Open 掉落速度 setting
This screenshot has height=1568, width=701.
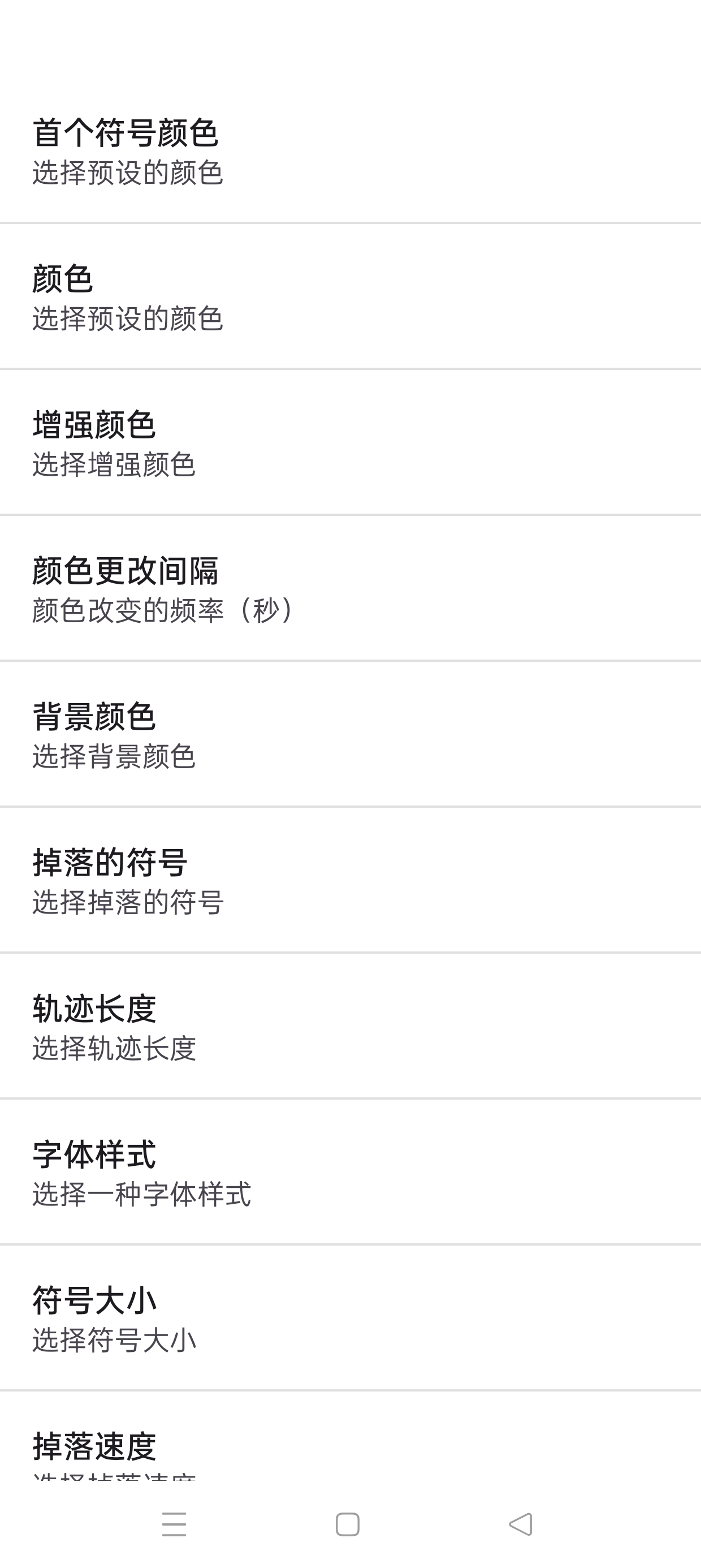pyautogui.click(x=350, y=1438)
